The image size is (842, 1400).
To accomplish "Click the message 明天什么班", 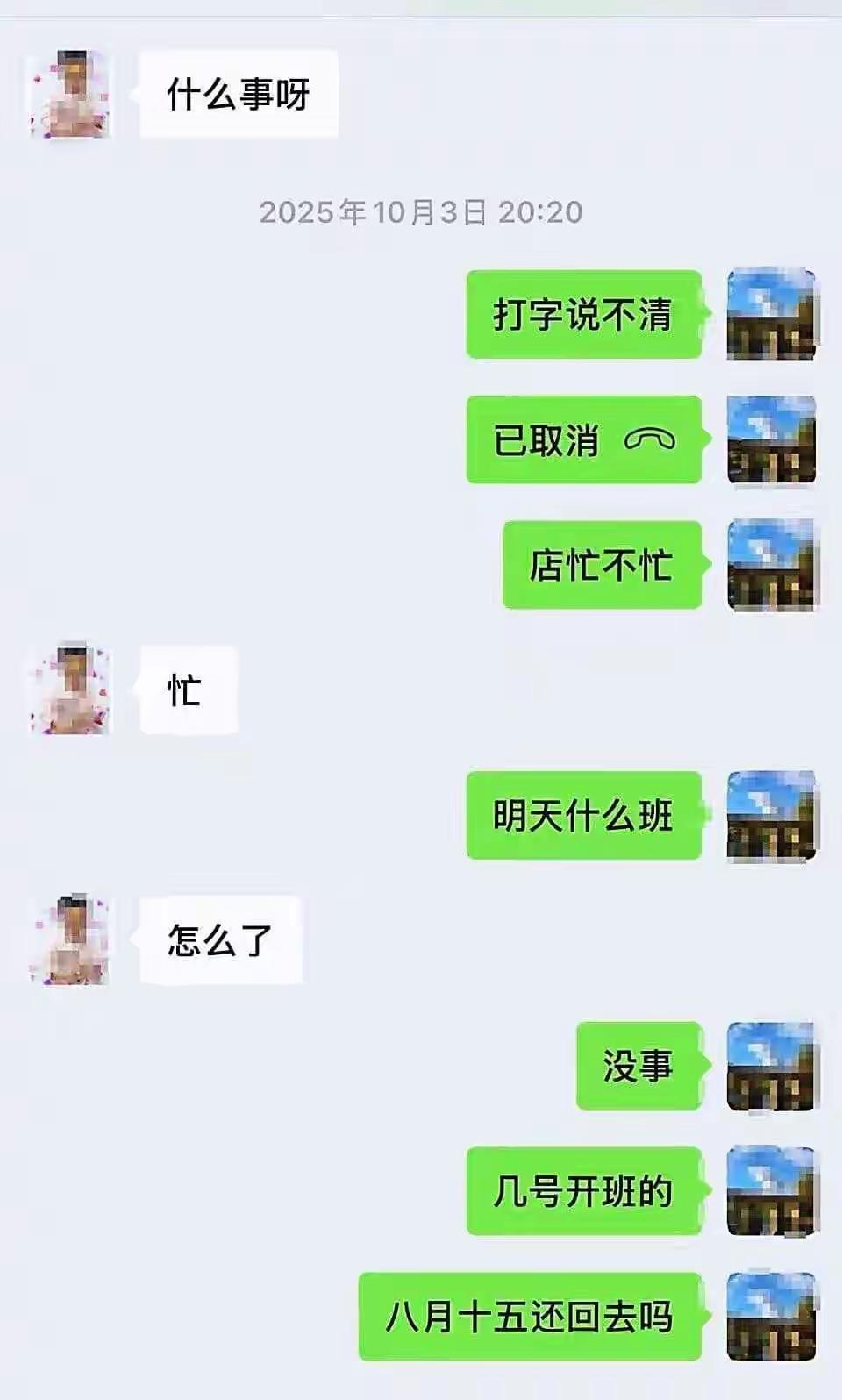I will pos(583,816).
